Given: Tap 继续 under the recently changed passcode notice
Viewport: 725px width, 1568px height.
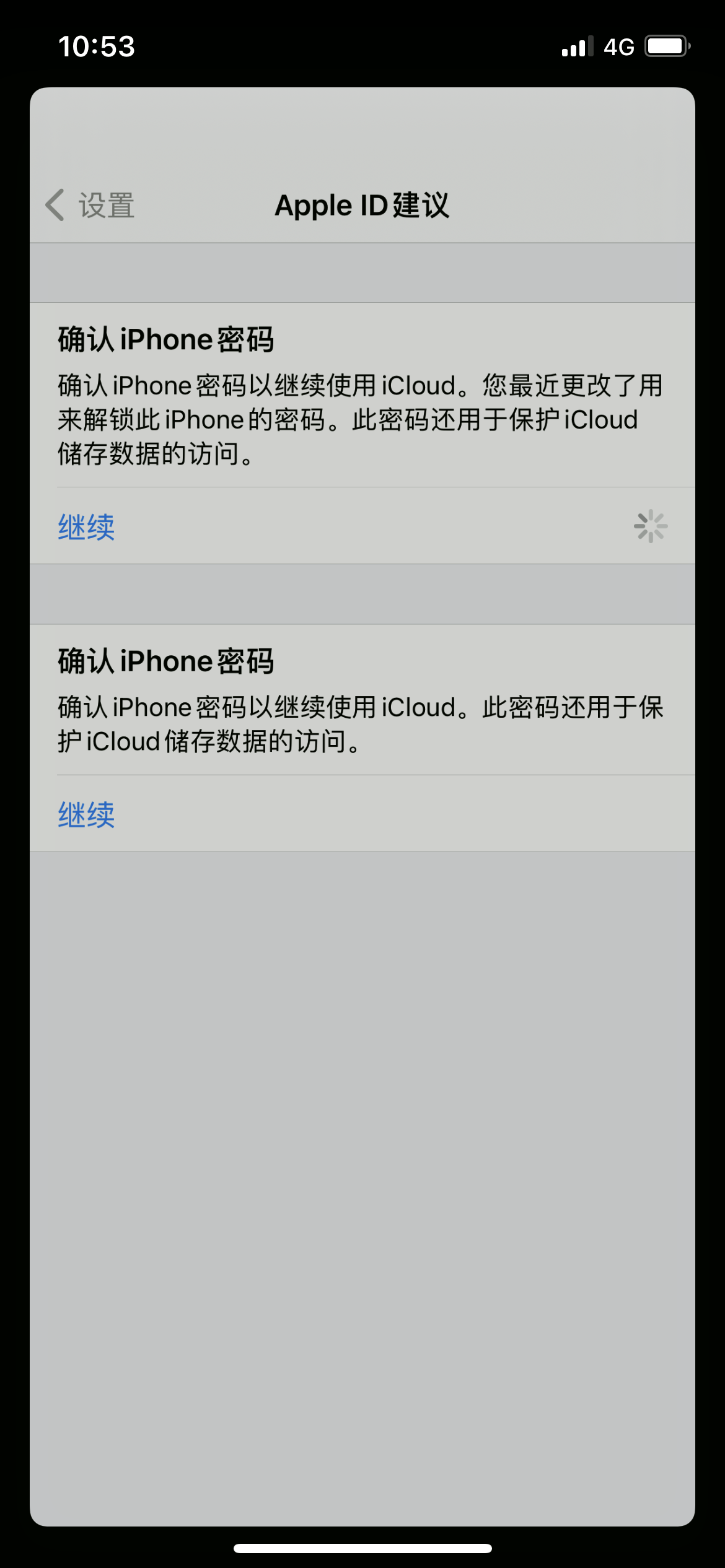Looking at the screenshot, I should [87, 527].
